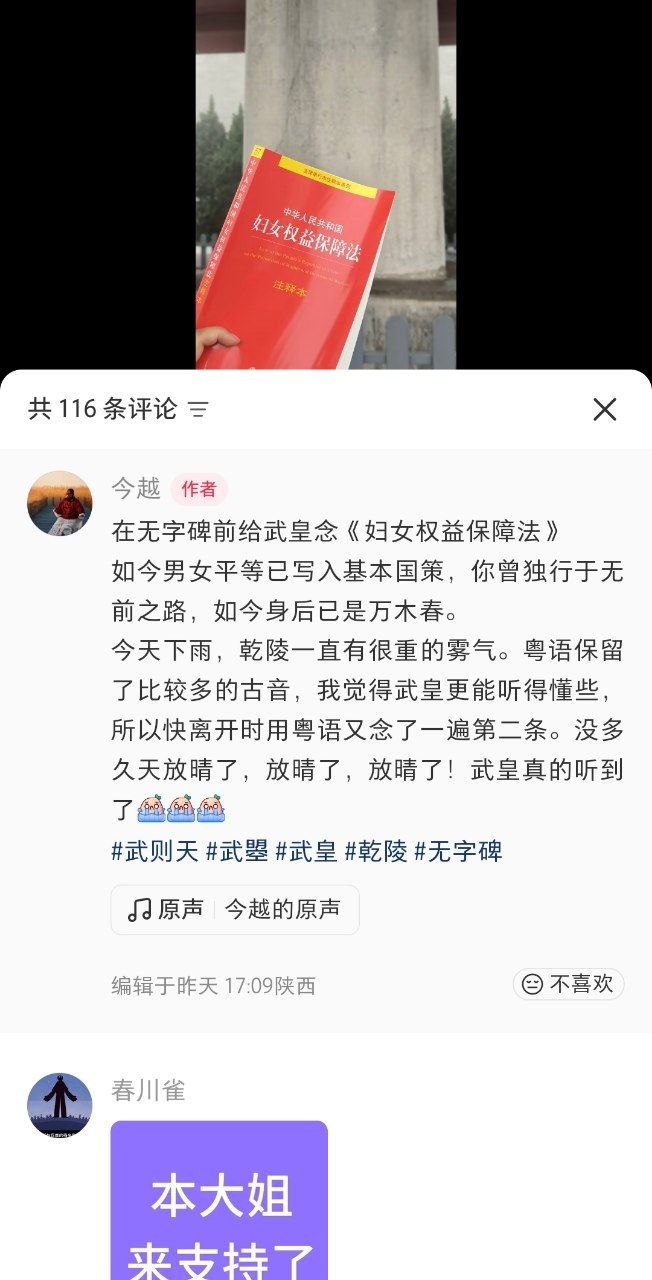Image resolution: width=652 pixels, height=1280 pixels.
Task: Open author 今越's profile avatar
Action: pyautogui.click(x=60, y=503)
